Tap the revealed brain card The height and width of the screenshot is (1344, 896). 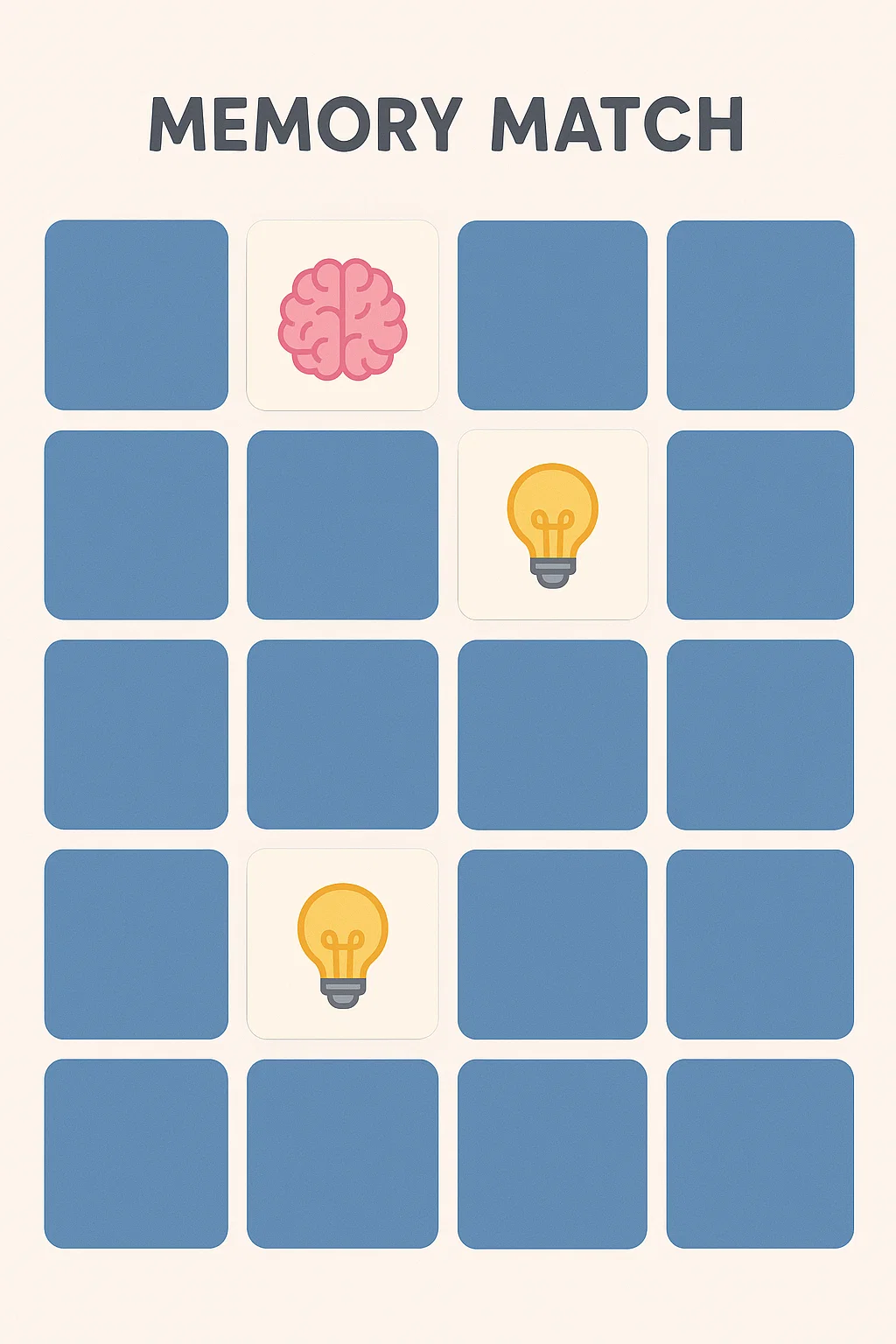click(x=342, y=316)
